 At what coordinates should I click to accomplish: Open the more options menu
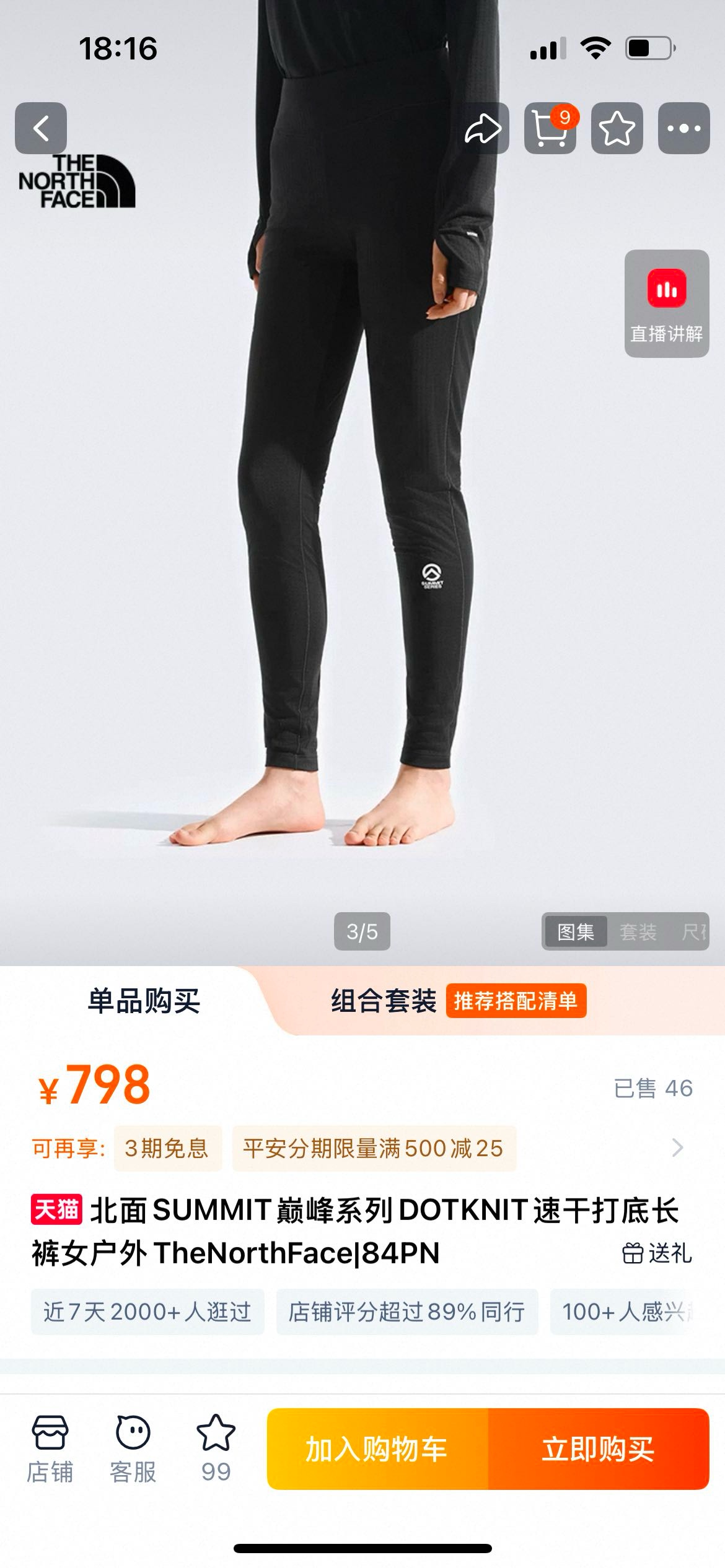683,128
